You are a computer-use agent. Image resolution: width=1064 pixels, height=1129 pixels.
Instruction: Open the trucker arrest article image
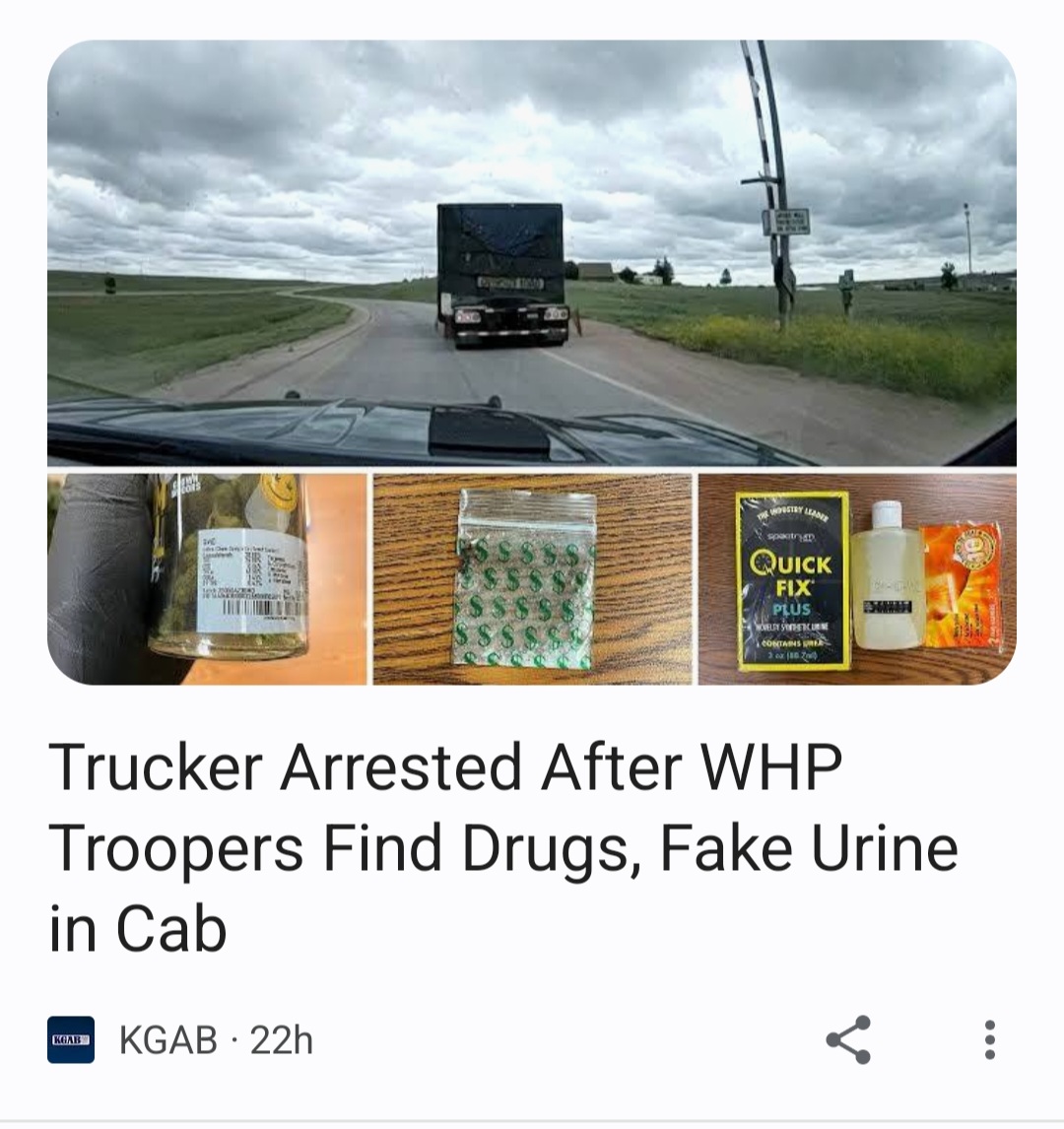[531, 362]
